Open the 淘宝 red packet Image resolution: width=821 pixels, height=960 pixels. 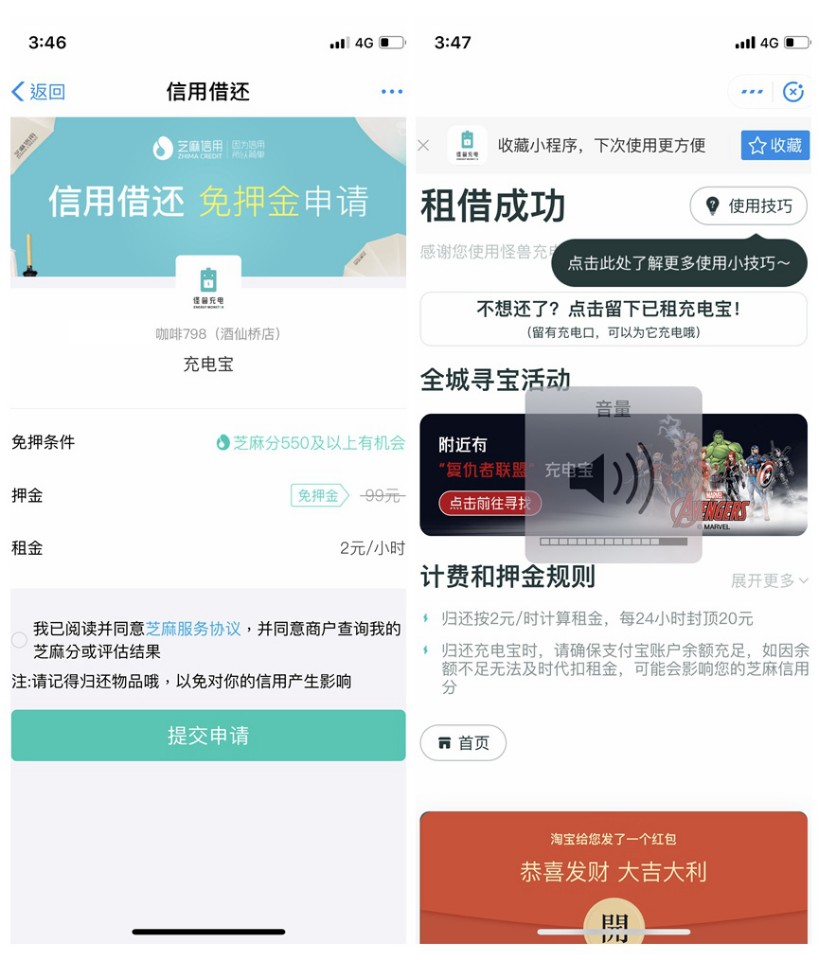[613, 922]
